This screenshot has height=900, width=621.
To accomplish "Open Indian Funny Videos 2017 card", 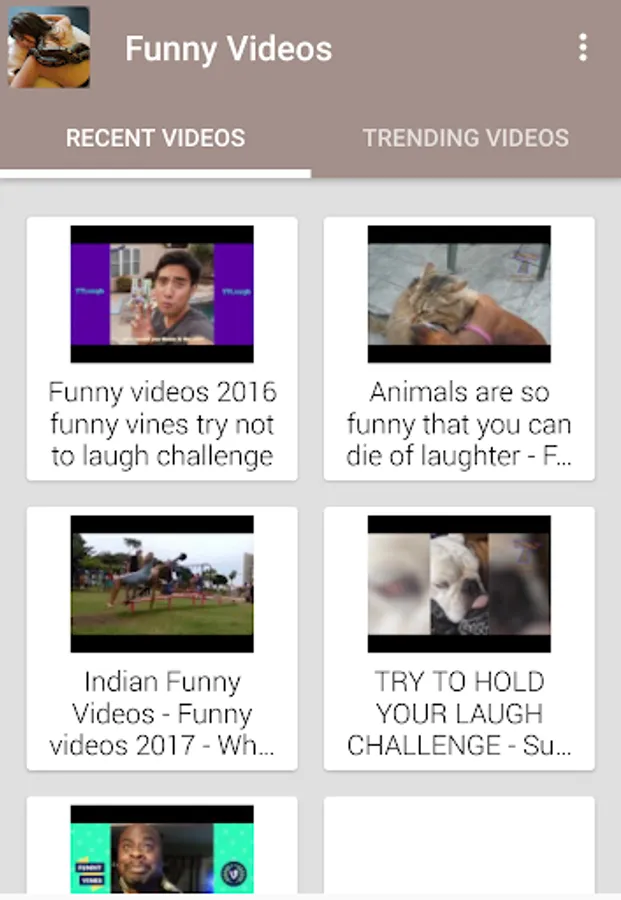I will click(x=162, y=638).
